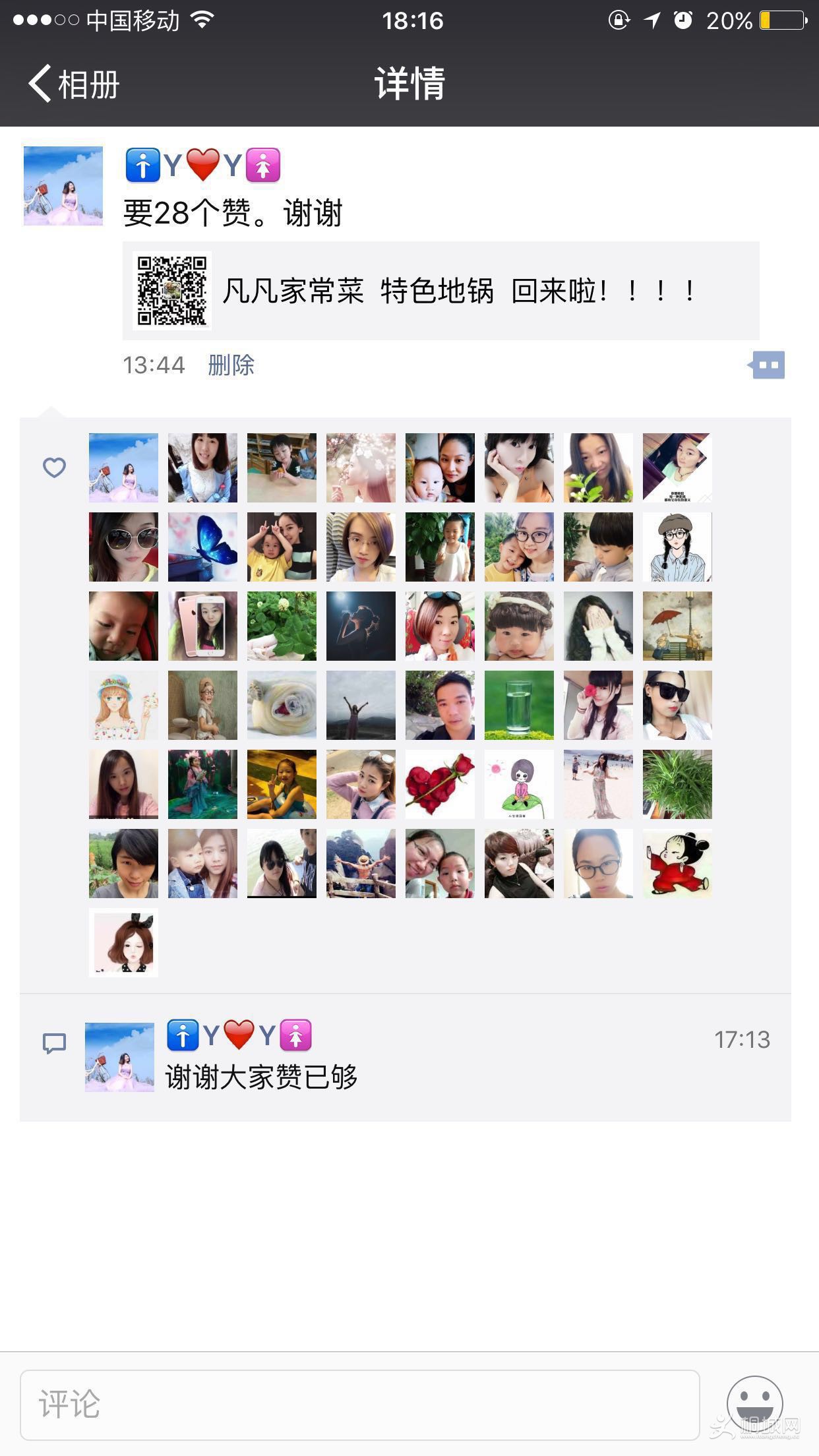This screenshot has width=819, height=1456.
Task: Open the post author's profile picture
Action: tap(63, 186)
